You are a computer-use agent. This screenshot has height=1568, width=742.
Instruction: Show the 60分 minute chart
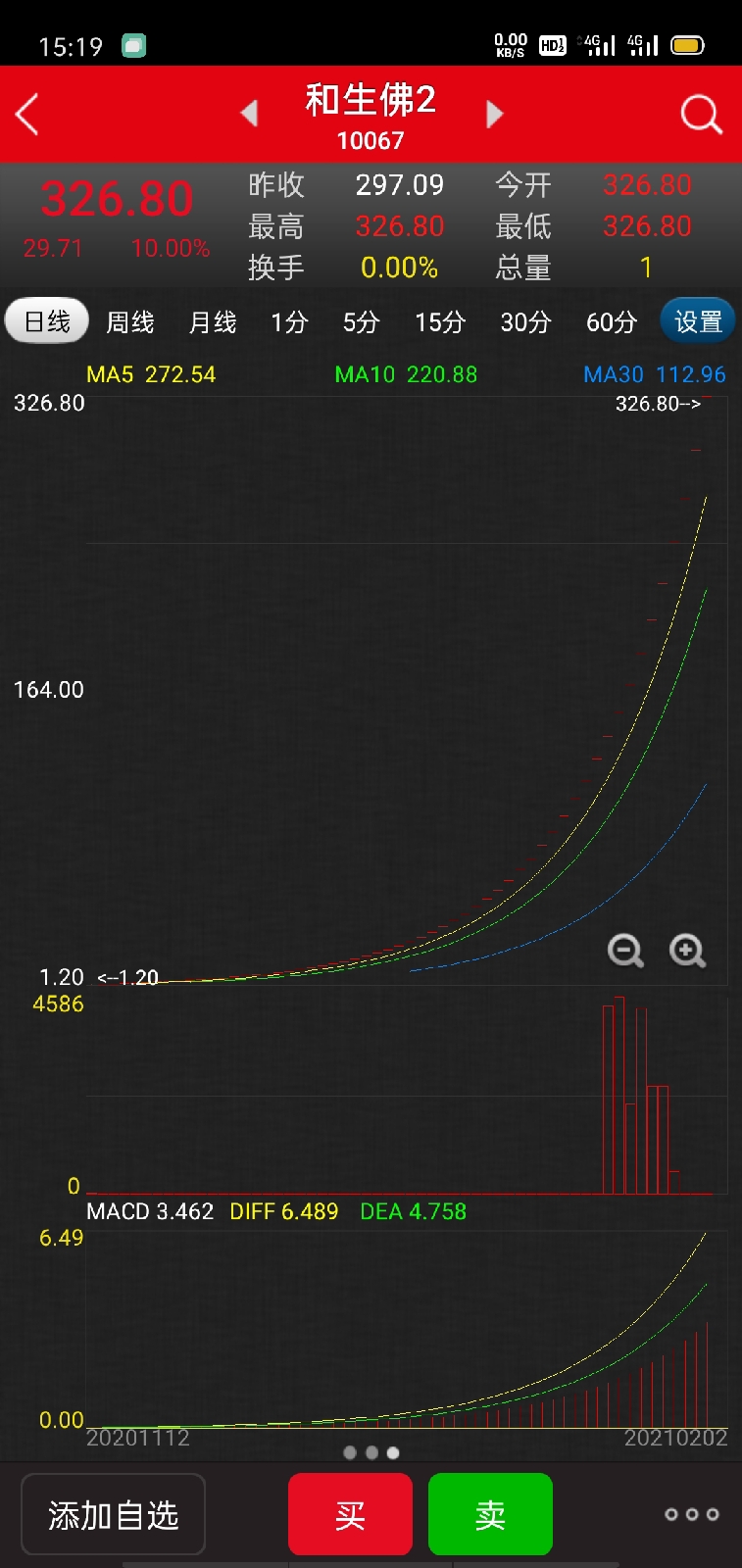coord(612,321)
